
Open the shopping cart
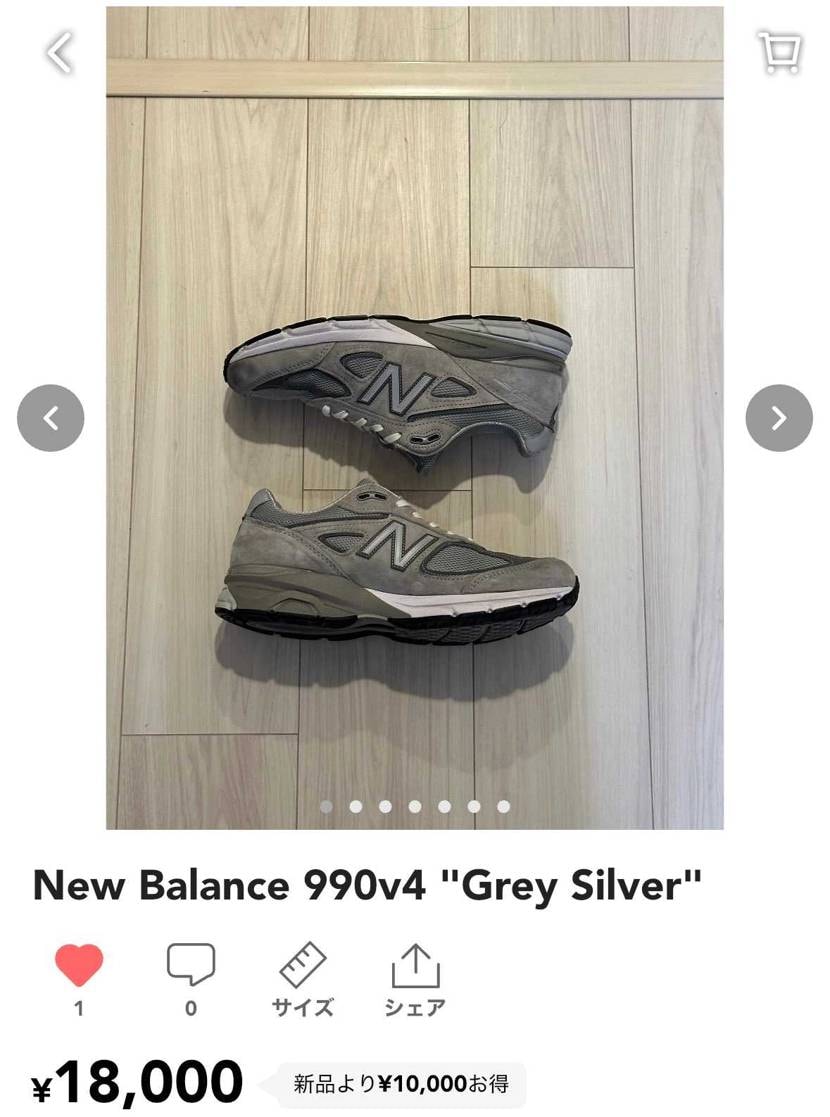pos(779,52)
